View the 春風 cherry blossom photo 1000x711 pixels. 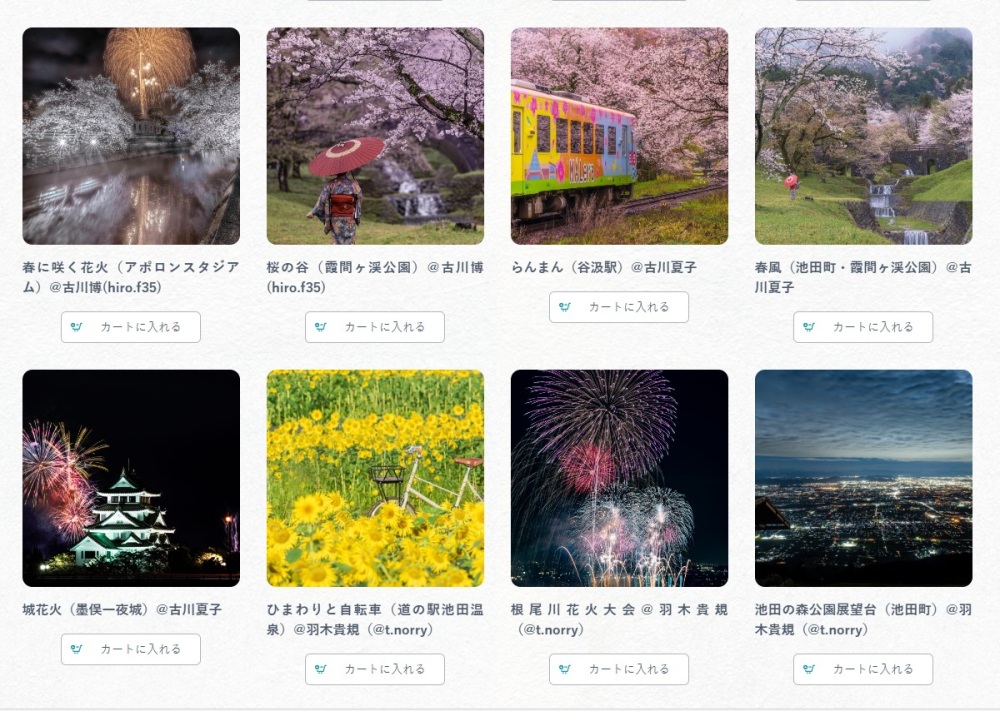pos(863,136)
